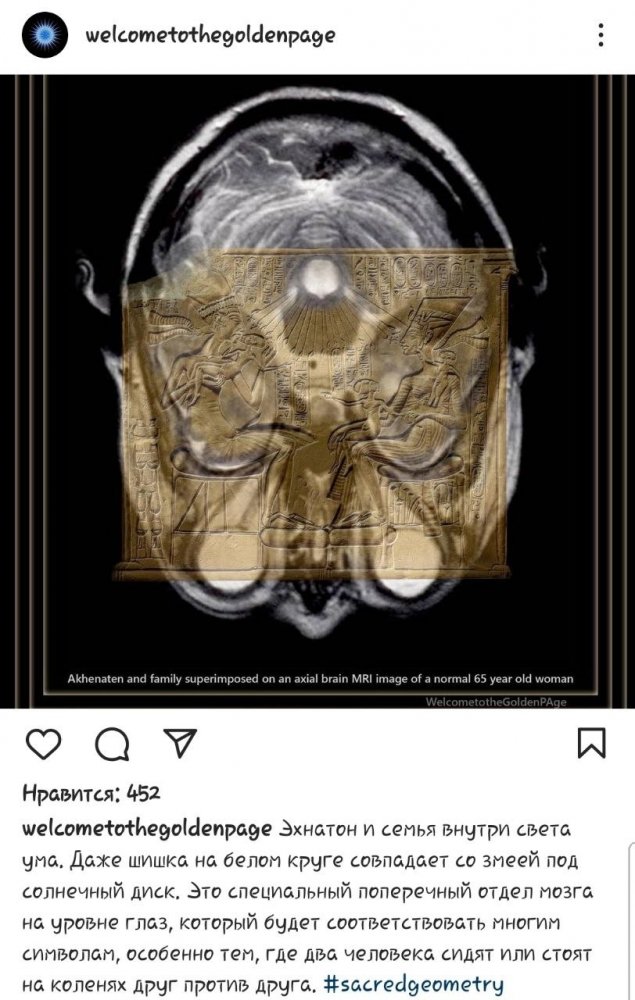Share the post via paper plane icon
Image resolution: width=635 pixels, height=1000 pixels.
178,743
